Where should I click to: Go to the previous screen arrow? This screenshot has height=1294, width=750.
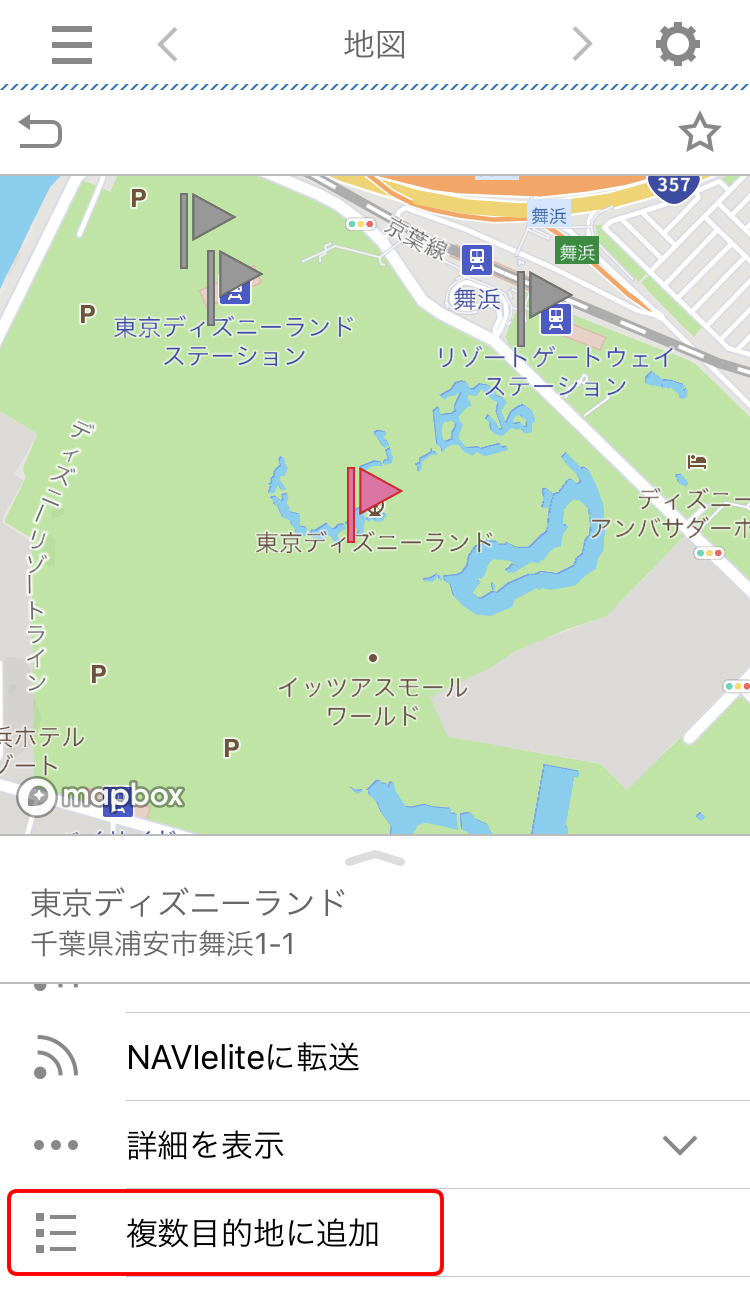(168, 44)
